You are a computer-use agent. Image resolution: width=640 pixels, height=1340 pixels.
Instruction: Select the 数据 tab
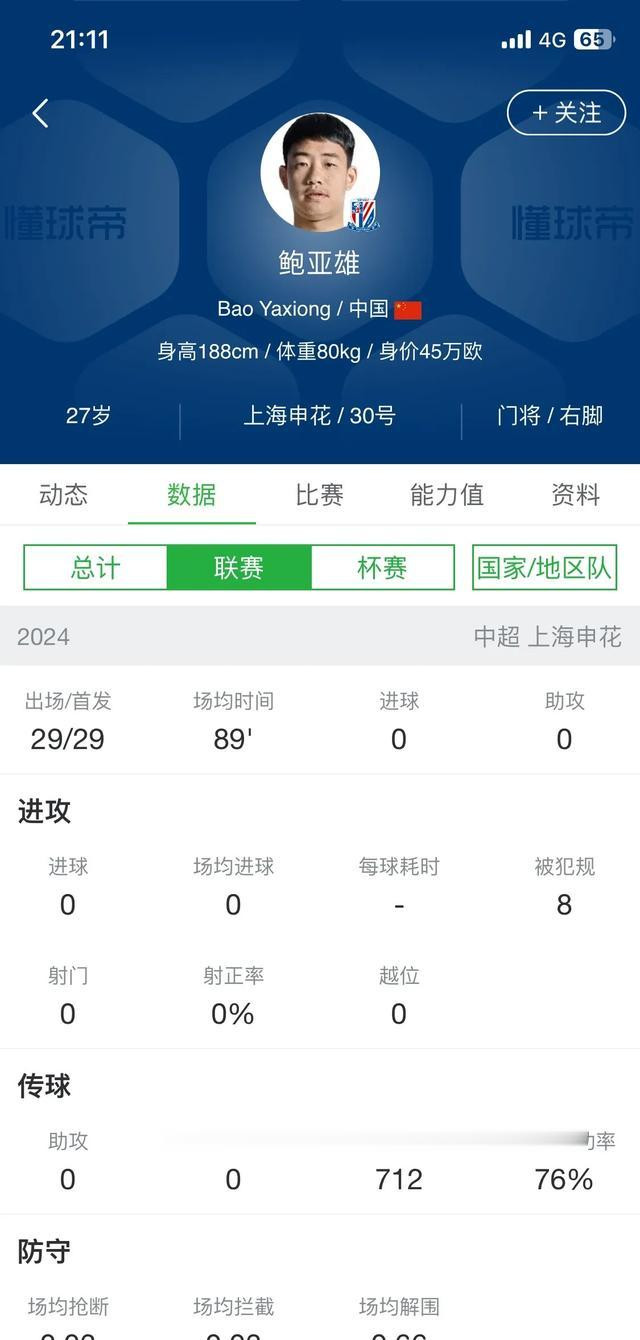[x=191, y=495]
